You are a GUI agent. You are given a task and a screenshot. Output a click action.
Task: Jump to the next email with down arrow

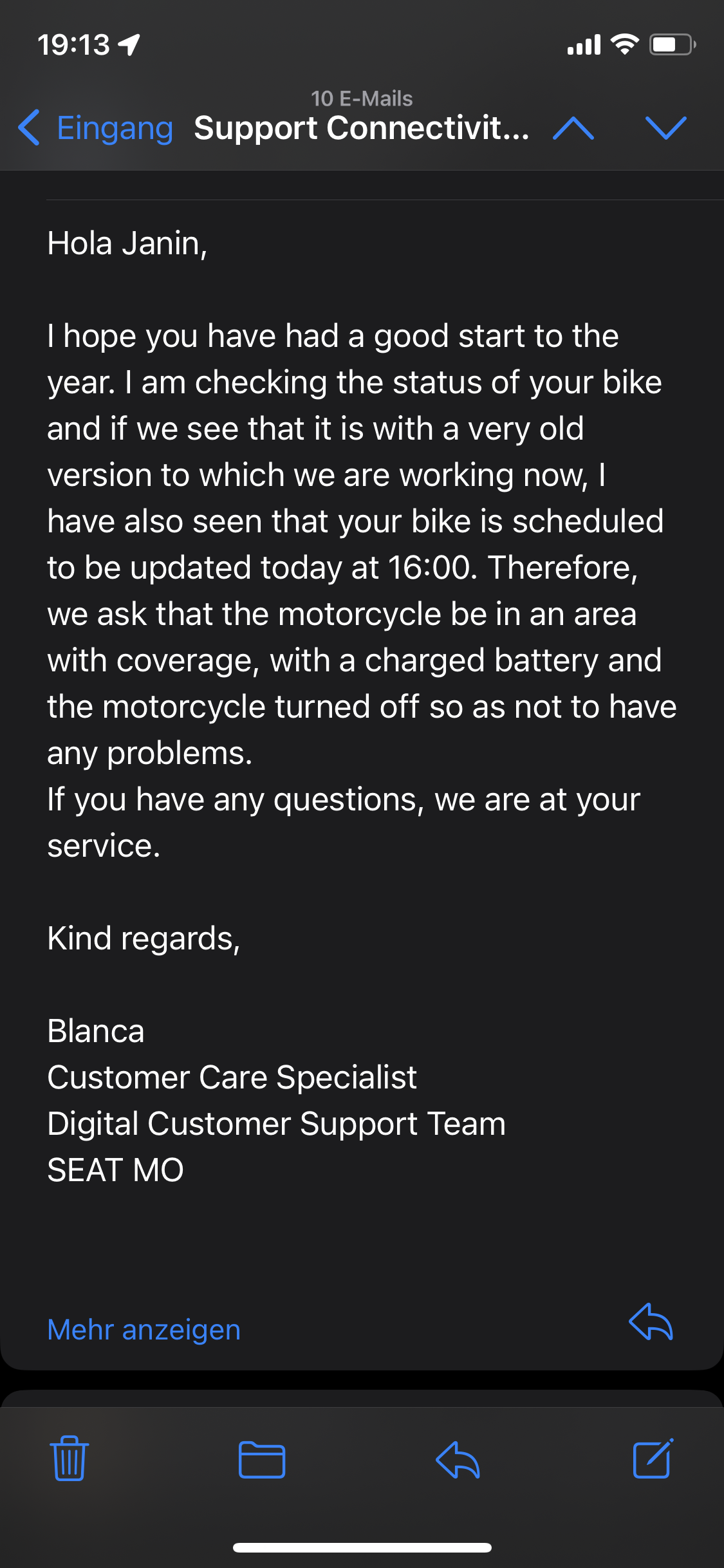coord(665,128)
